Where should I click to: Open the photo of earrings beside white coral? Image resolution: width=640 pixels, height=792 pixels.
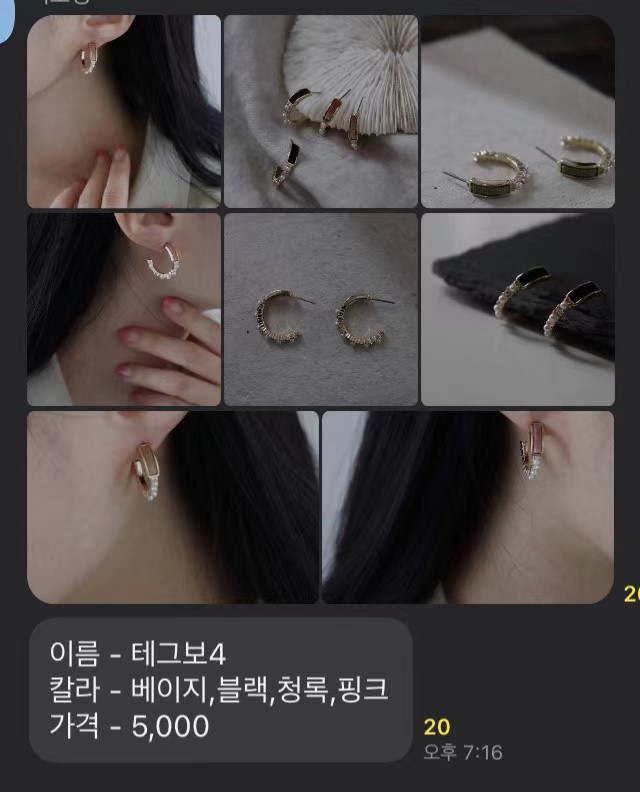(320, 110)
